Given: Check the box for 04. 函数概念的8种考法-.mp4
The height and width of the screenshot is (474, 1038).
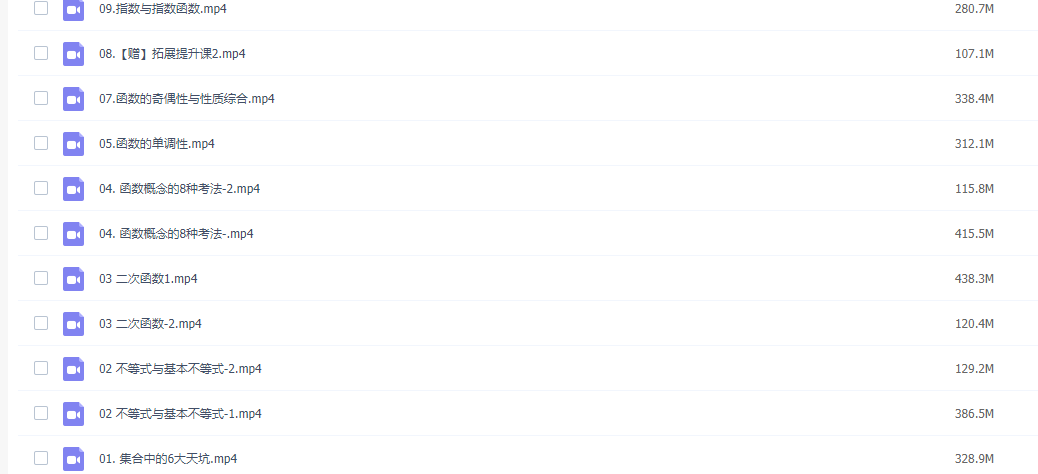Looking at the screenshot, I should pyautogui.click(x=41, y=233).
